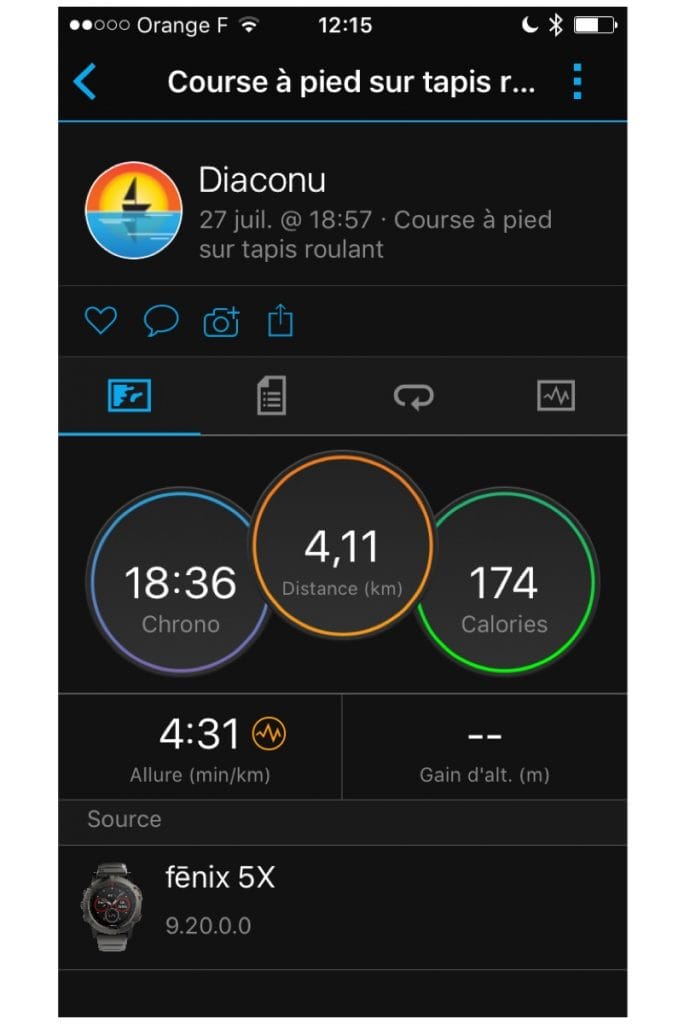Switch to the charts tab

coord(556,397)
